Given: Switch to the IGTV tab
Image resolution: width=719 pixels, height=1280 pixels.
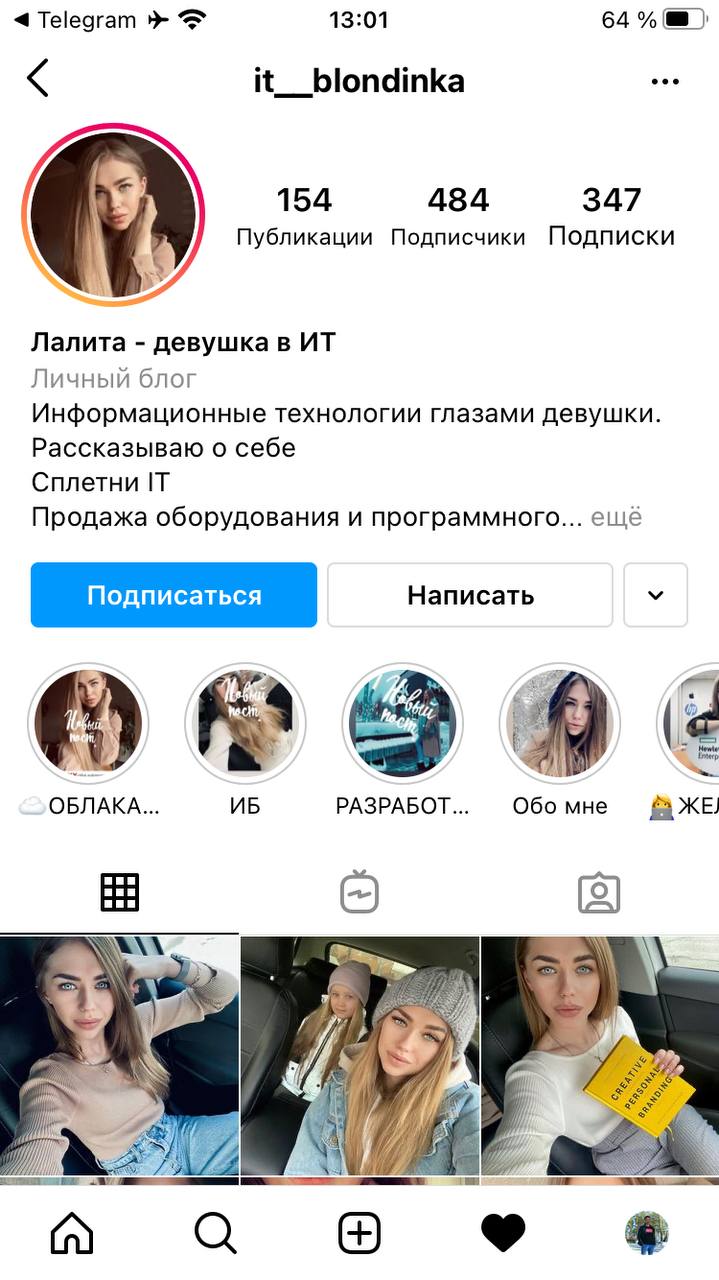Looking at the screenshot, I should coord(359,892).
